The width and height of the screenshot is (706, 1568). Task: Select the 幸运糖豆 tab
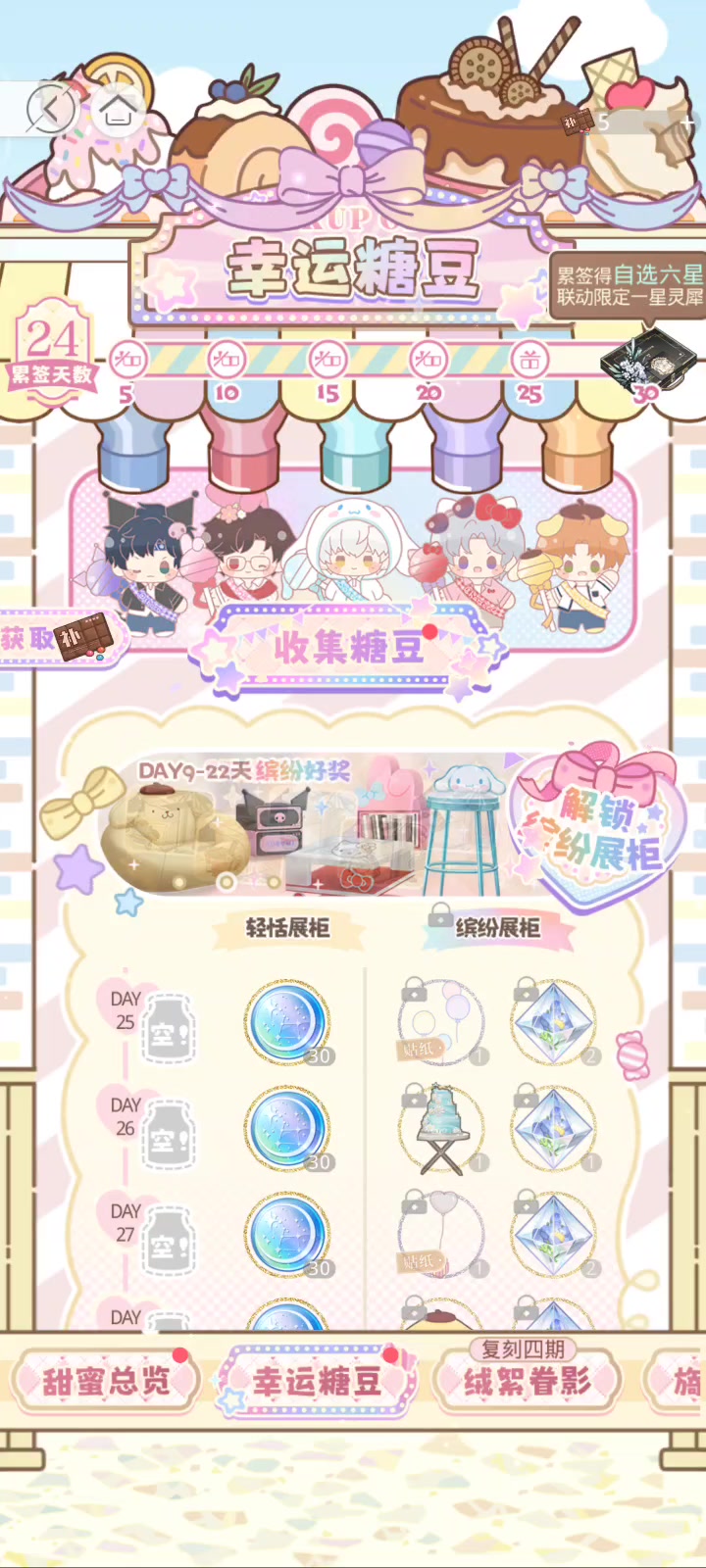coord(316,1381)
